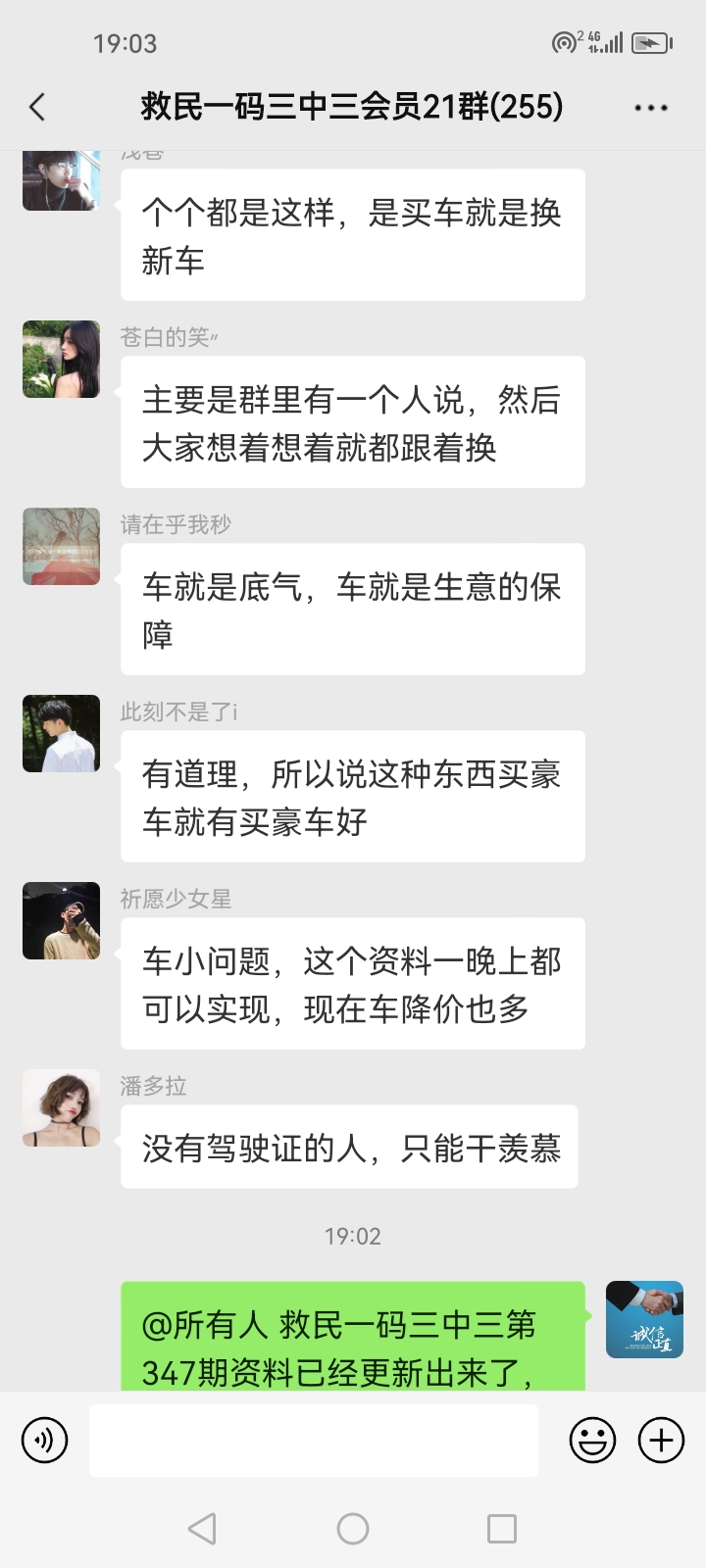This screenshot has width=706, height=1568.
Task: Open the plus attachments menu
Action: click(662, 1441)
